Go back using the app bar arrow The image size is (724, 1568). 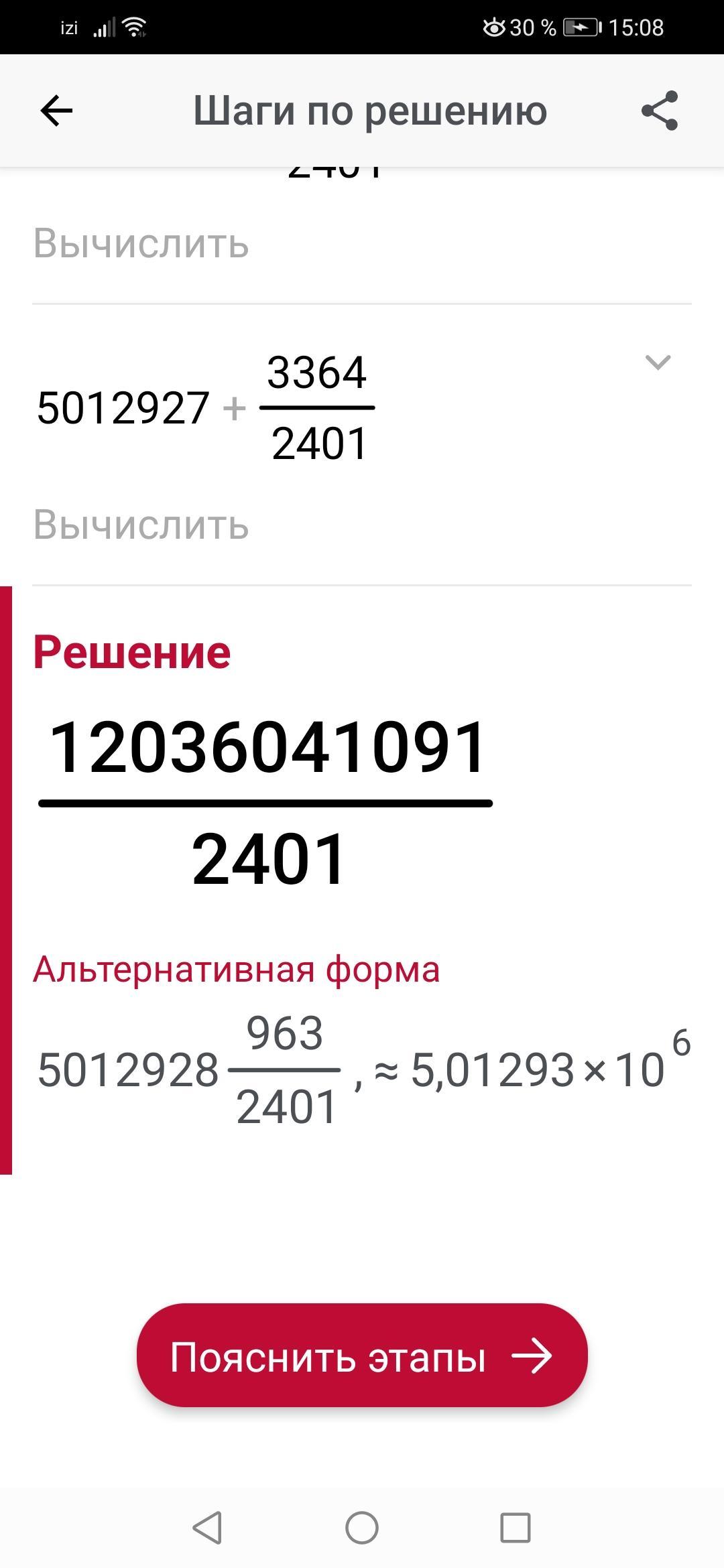(56, 111)
